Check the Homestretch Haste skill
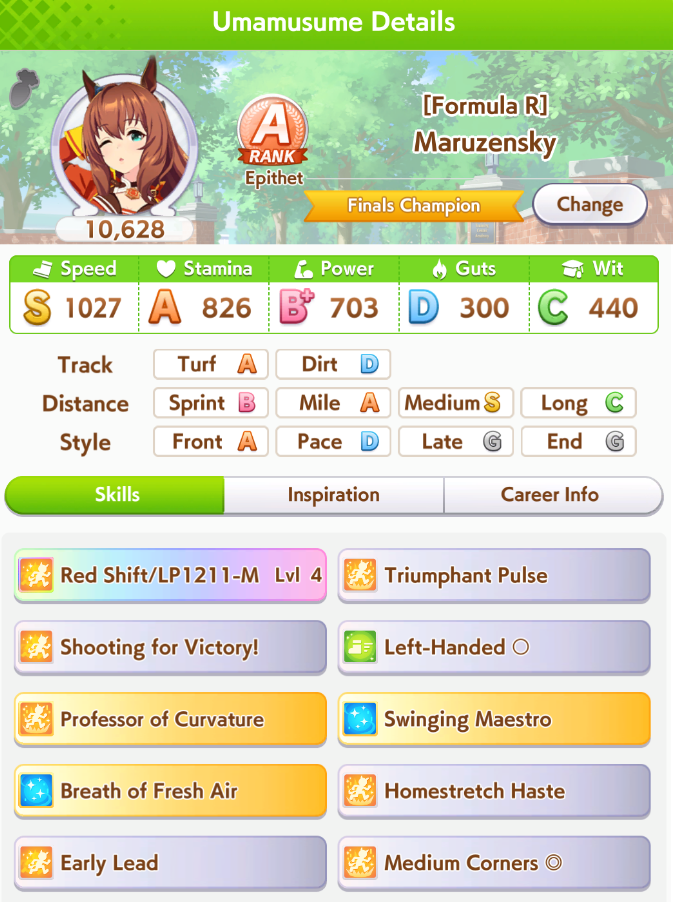 tap(494, 791)
